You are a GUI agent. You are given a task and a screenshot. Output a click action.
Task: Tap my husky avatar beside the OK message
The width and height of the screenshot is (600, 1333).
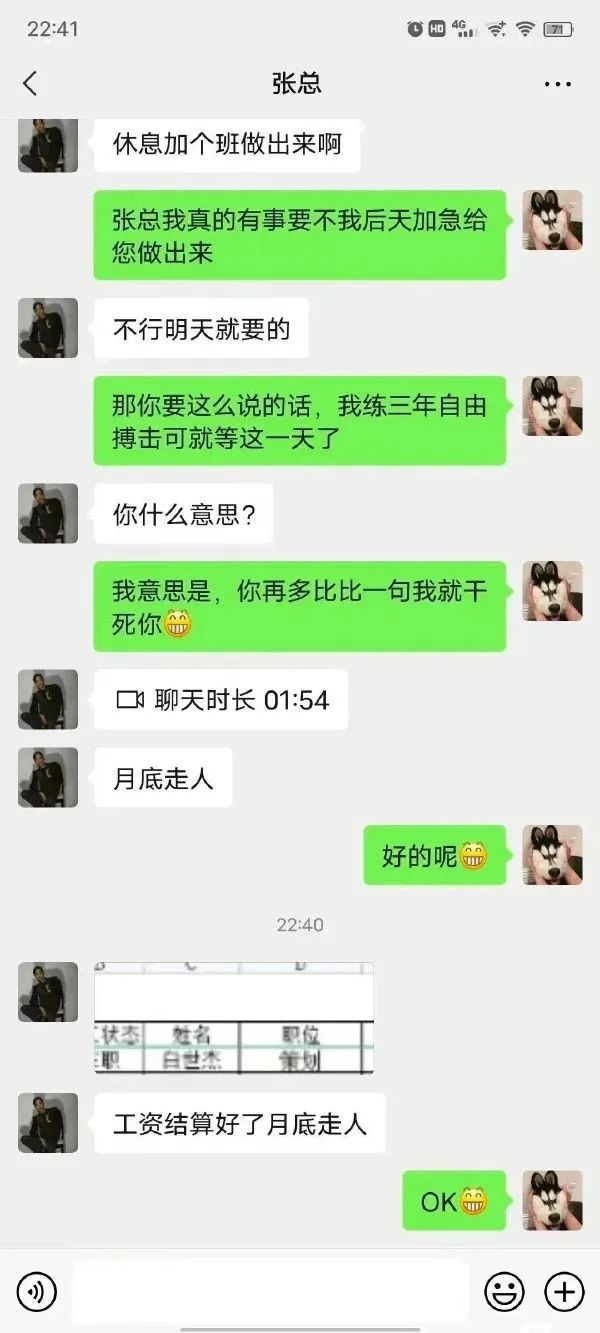coord(552,1200)
